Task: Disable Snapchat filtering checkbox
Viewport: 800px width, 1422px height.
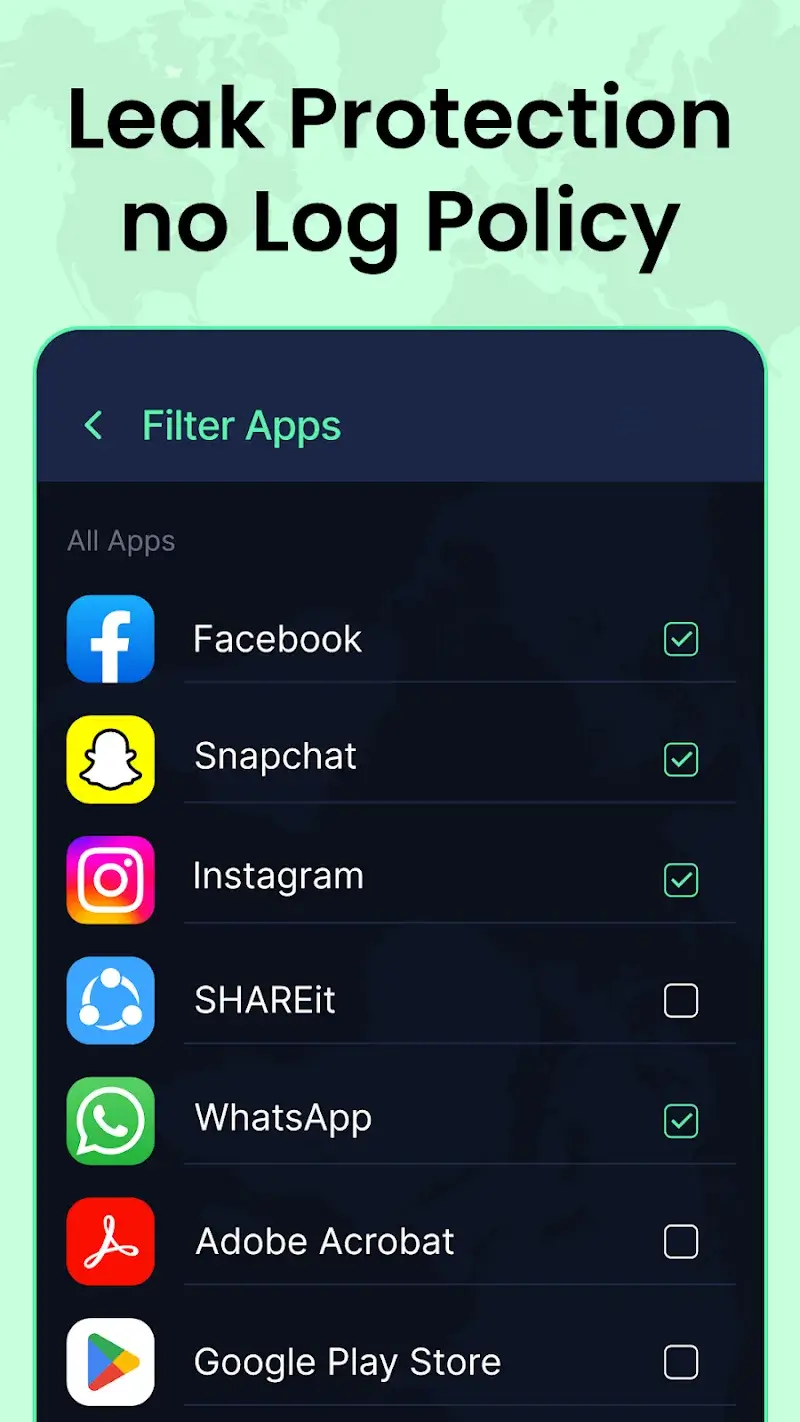Action: (x=681, y=759)
